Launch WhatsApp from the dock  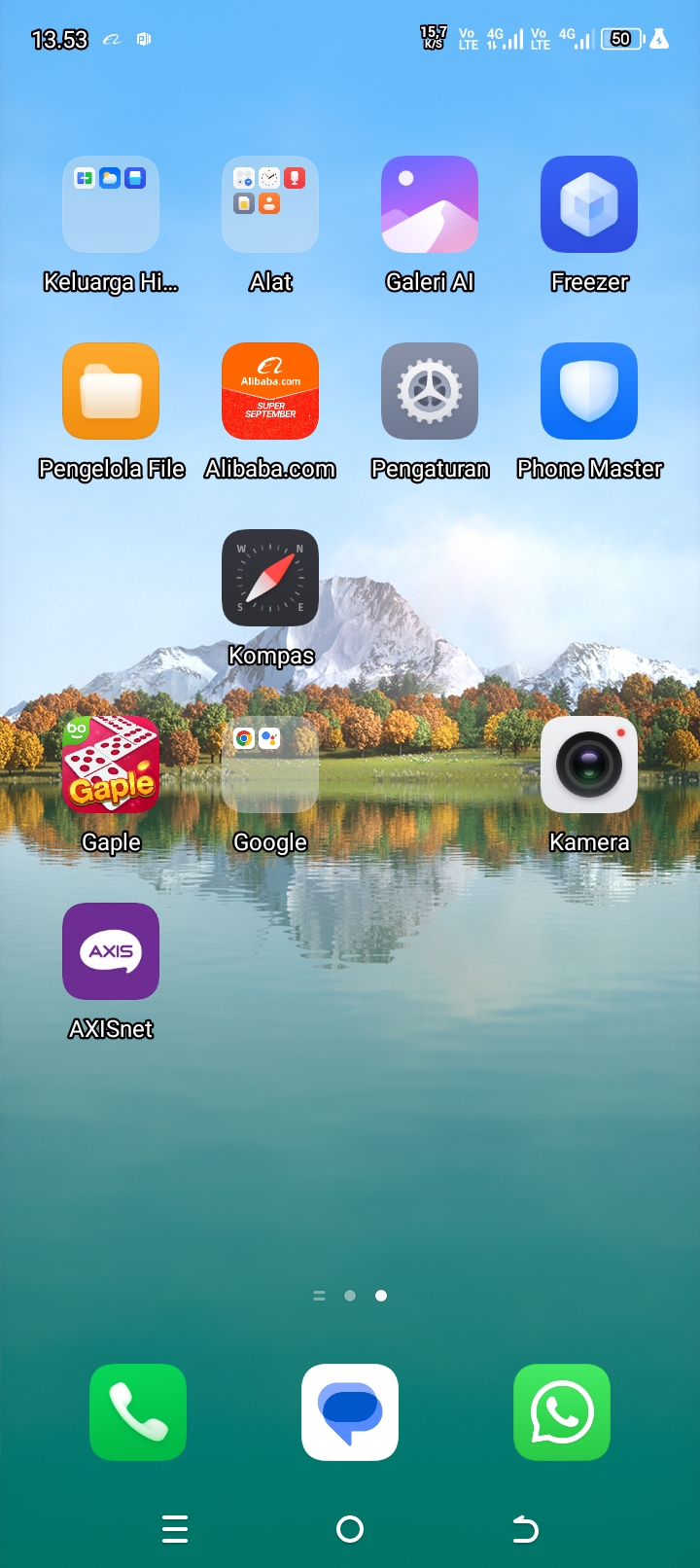562,1412
